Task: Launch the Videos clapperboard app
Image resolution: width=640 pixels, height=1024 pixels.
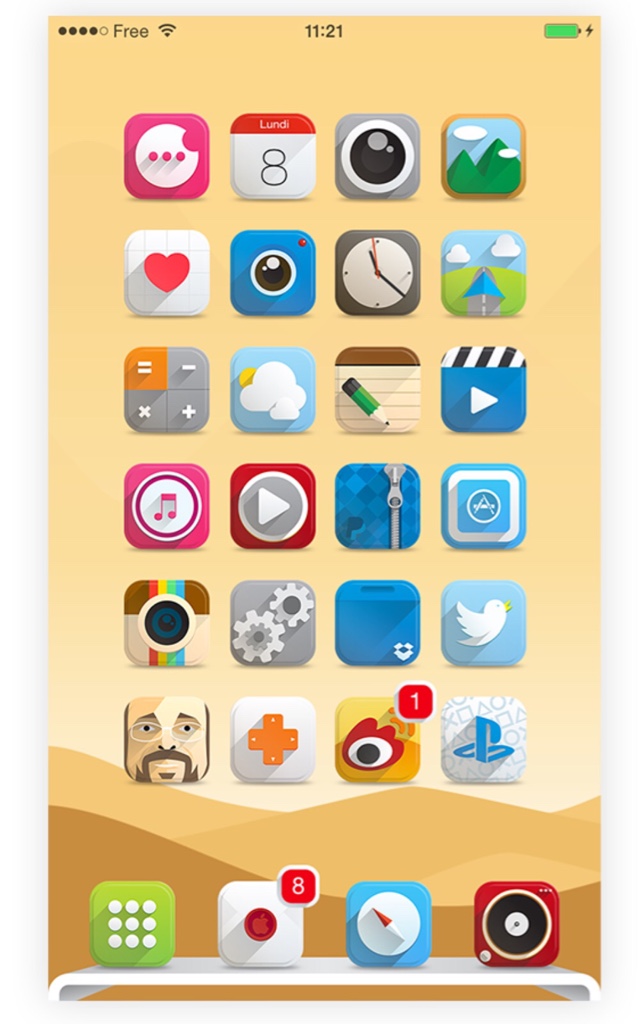Action: [x=483, y=389]
